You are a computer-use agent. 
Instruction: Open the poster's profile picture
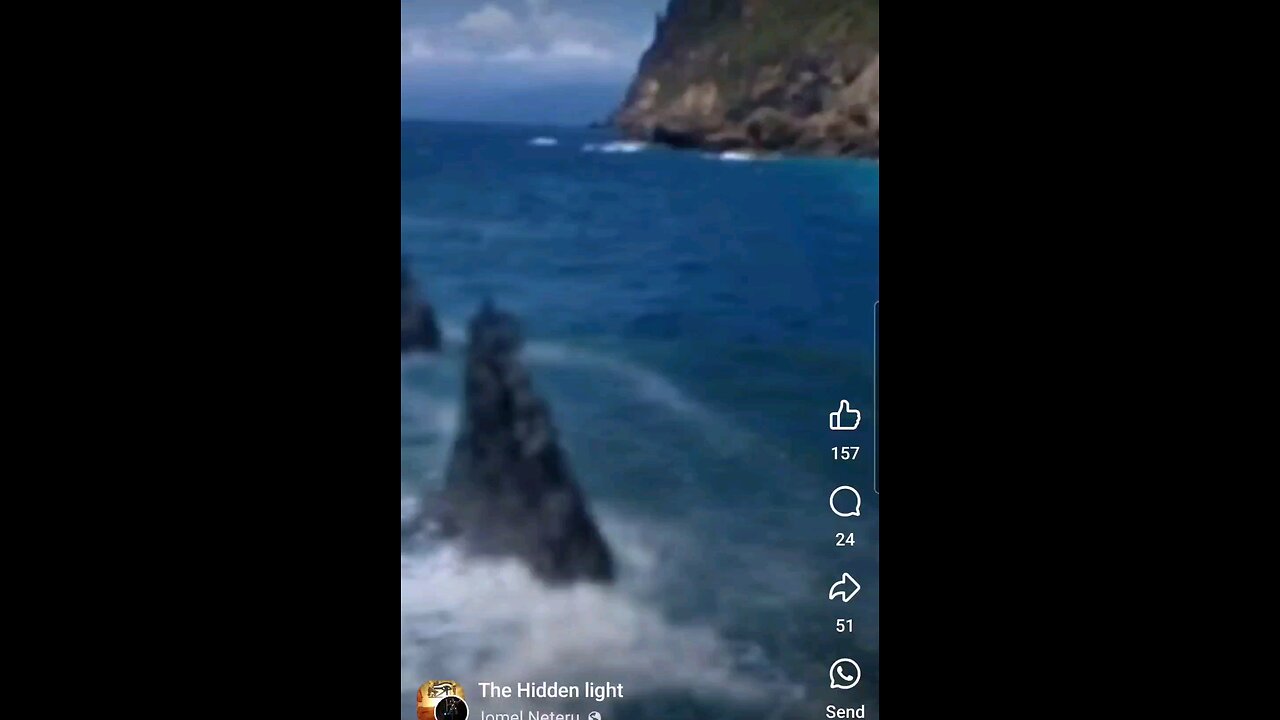[x=441, y=700]
